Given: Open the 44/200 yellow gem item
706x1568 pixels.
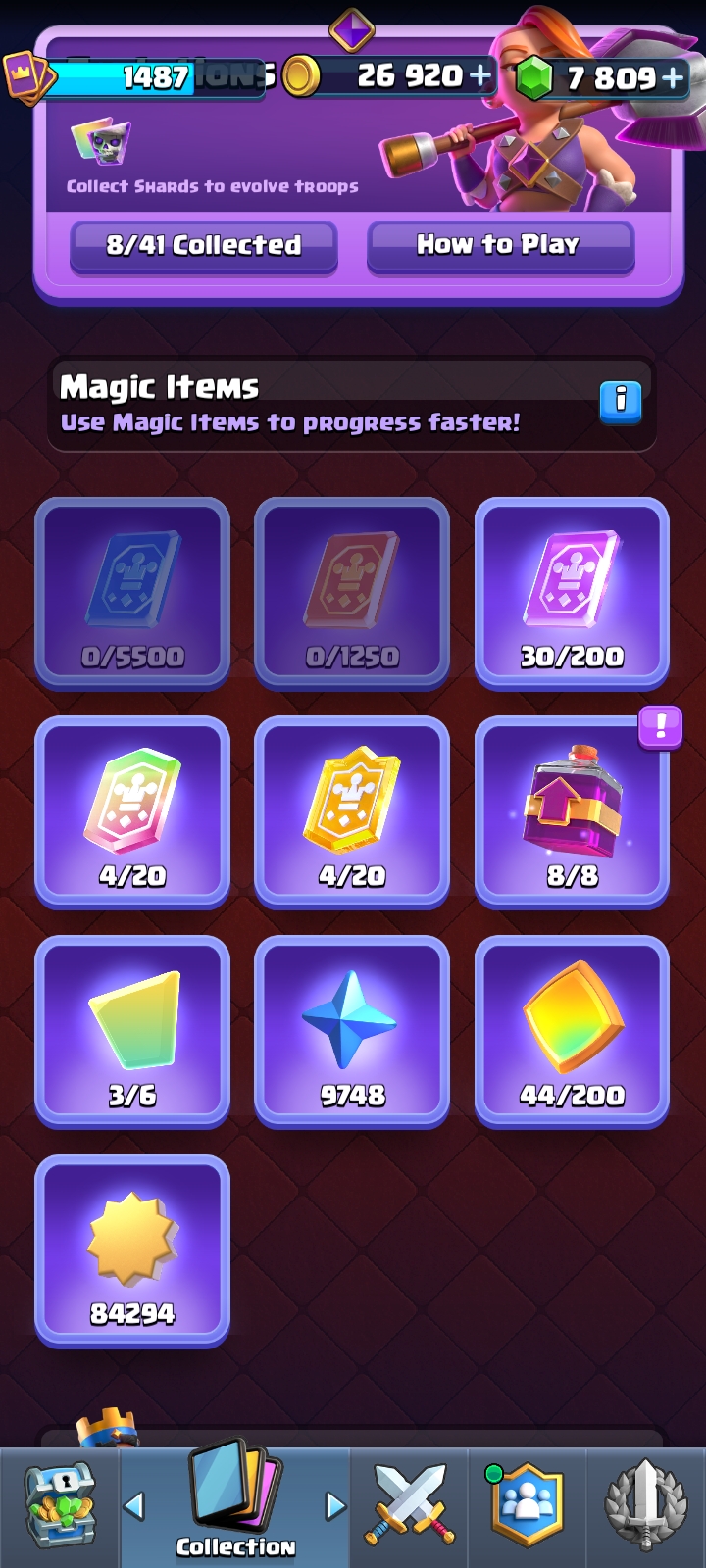Looking at the screenshot, I should (572, 1031).
